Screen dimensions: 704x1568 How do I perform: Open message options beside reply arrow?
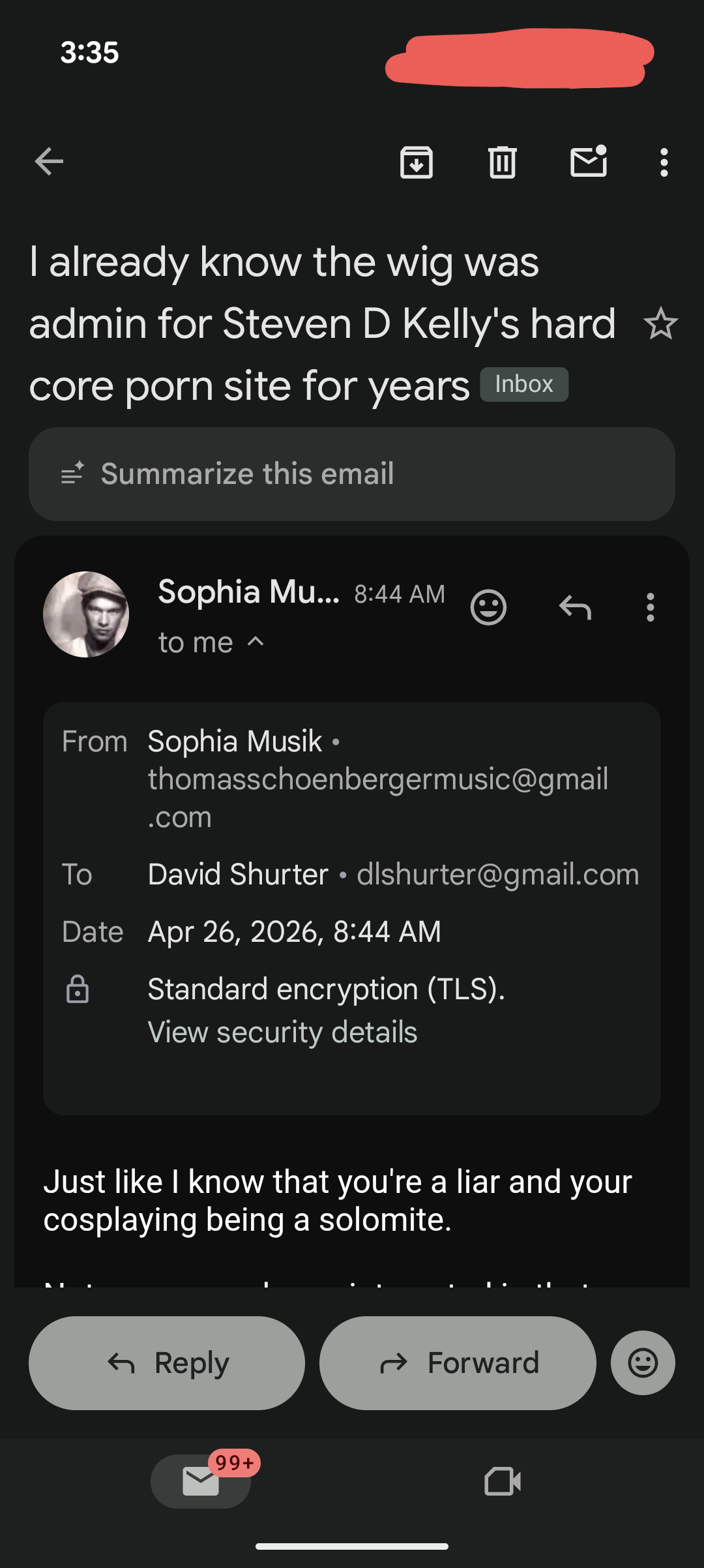650,607
